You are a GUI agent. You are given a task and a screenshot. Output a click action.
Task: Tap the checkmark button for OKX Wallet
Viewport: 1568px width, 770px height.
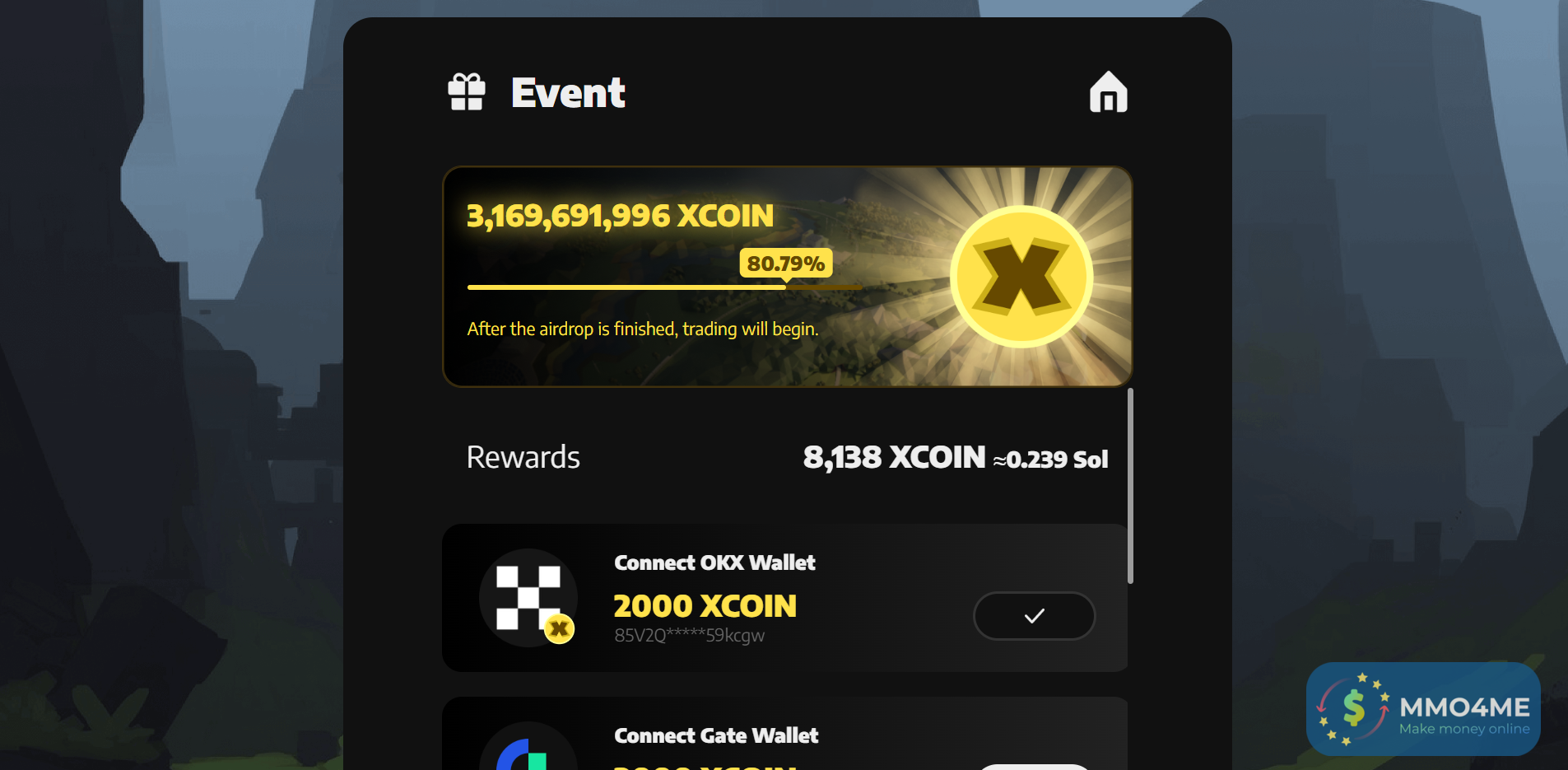click(1034, 615)
